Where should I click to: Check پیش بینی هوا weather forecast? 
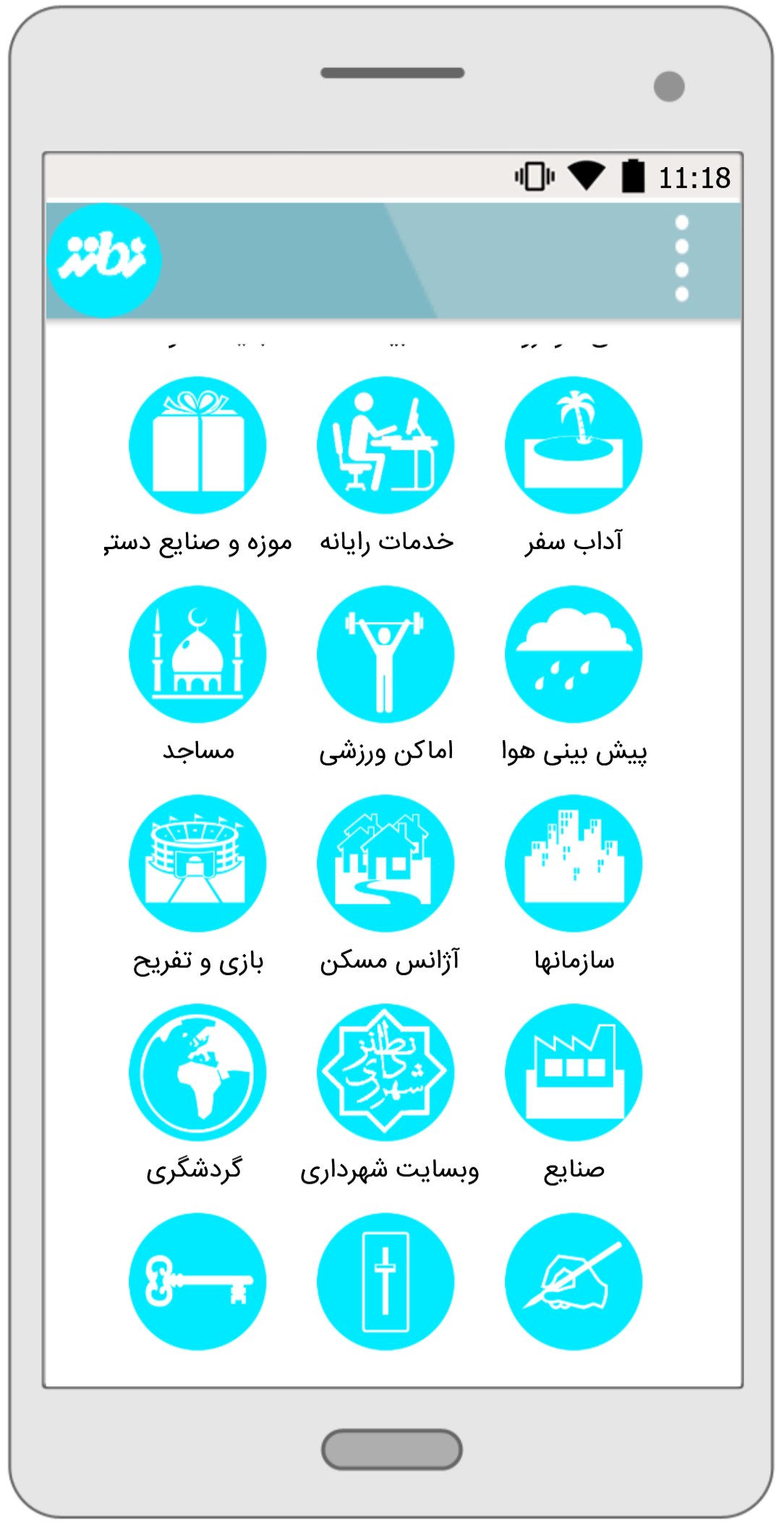pyautogui.click(x=574, y=655)
